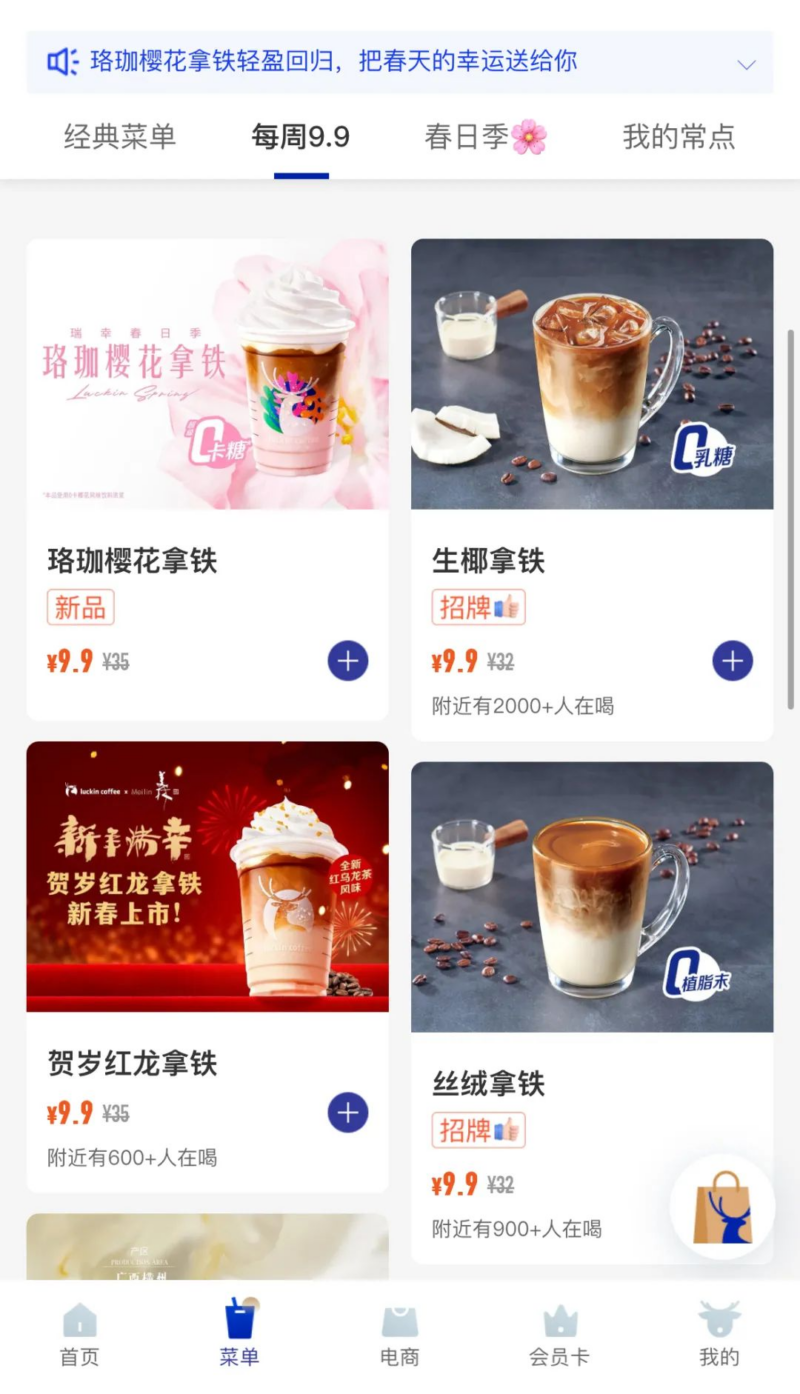
Task: Open the 我的 profile icon
Action: (719, 1330)
